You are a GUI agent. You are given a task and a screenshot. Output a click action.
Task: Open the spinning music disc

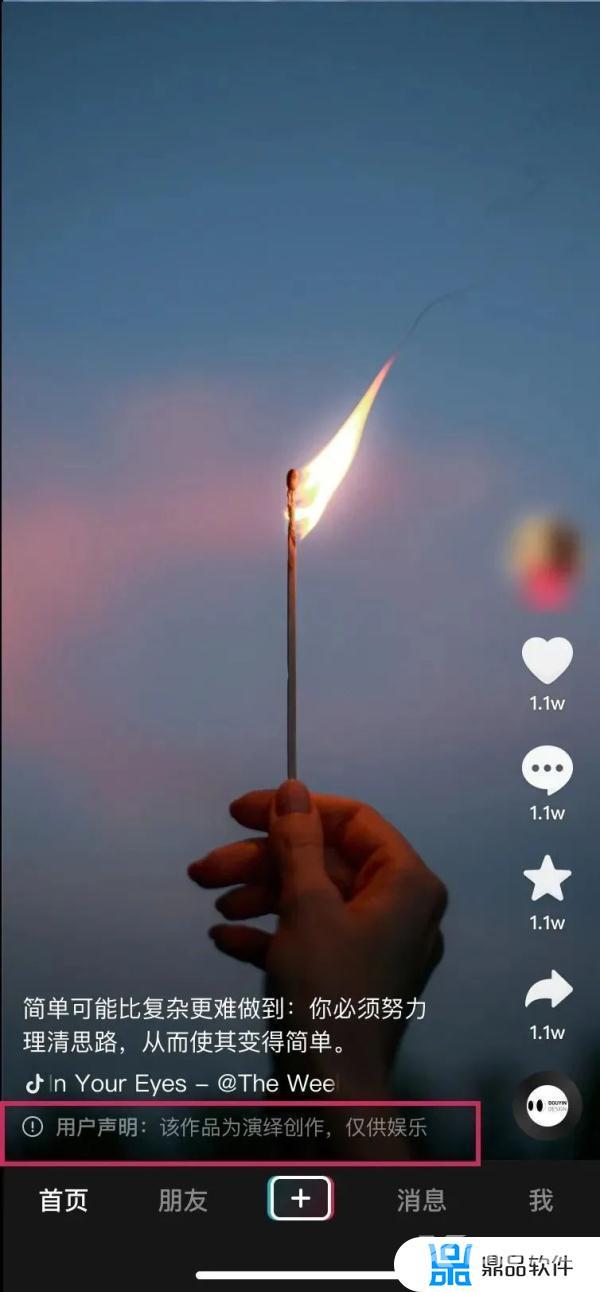[x=547, y=1107]
